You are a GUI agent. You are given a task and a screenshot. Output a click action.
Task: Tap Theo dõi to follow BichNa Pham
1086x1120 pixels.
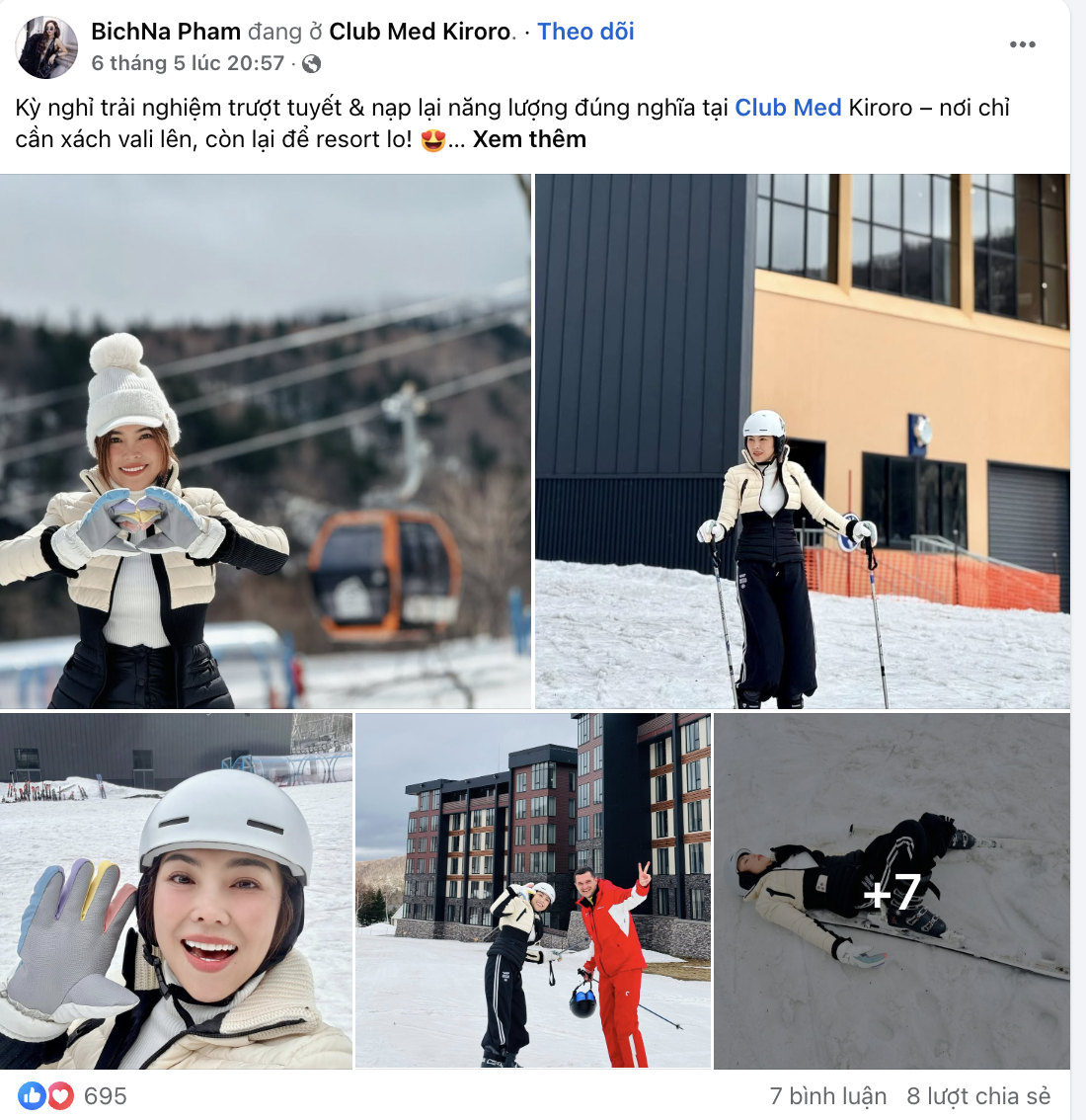tap(585, 32)
